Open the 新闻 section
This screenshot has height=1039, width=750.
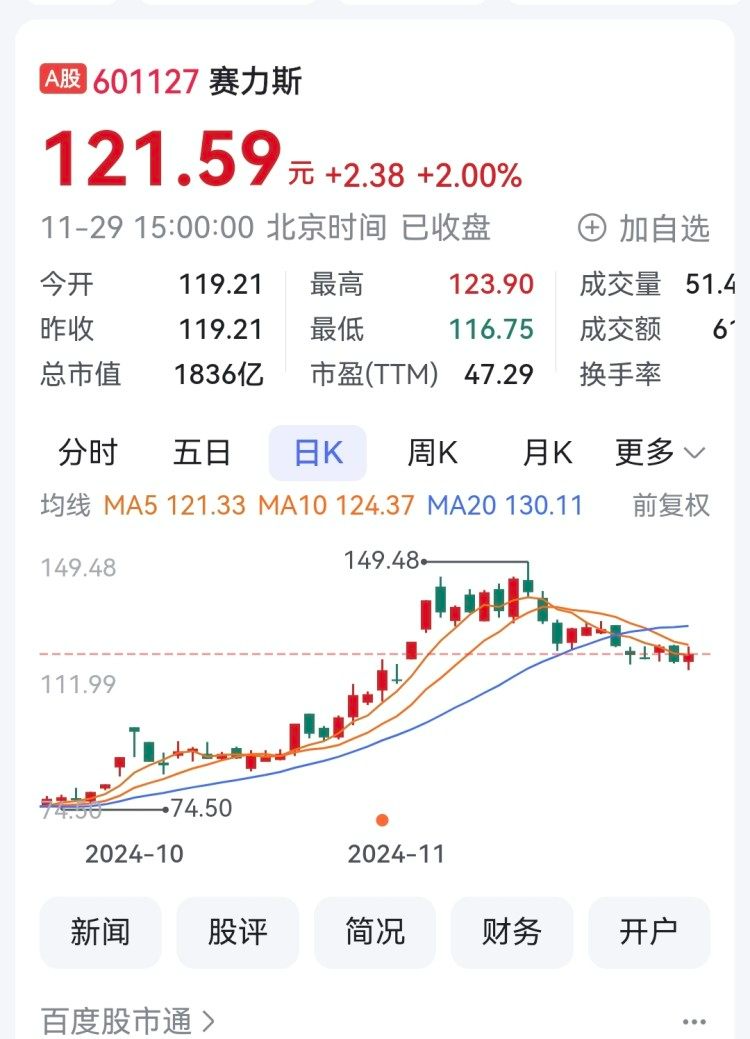click(x=100, y=932)
